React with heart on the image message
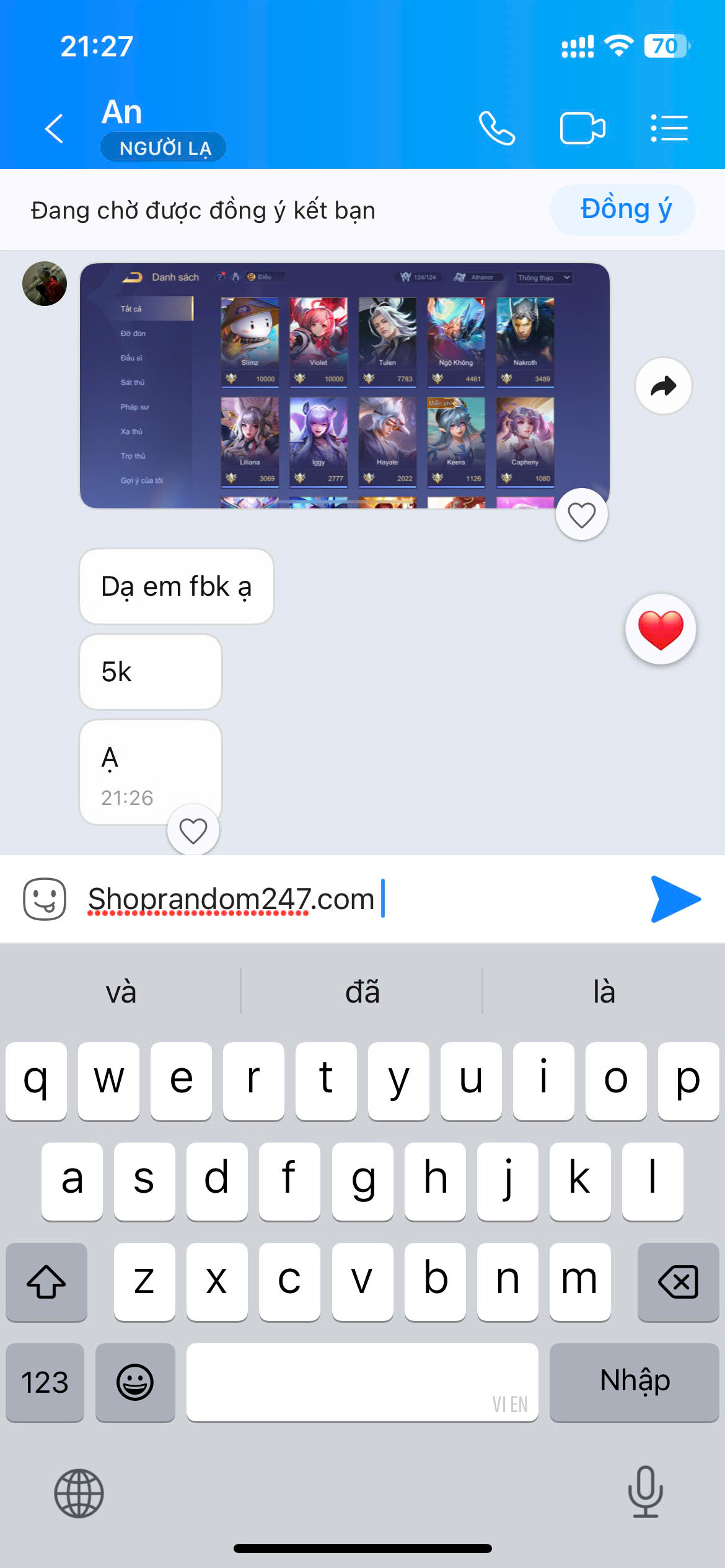The height and width of the screenshot is (1568, 725). click(582, 515)
